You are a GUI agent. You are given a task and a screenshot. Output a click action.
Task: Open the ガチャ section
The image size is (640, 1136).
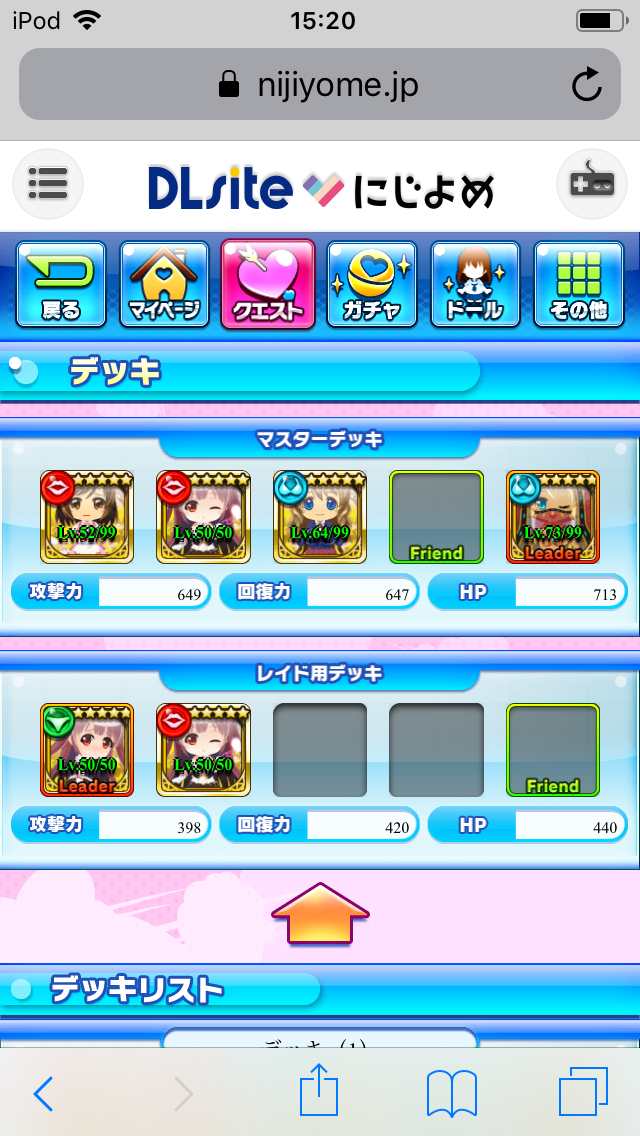pos(373,284)
